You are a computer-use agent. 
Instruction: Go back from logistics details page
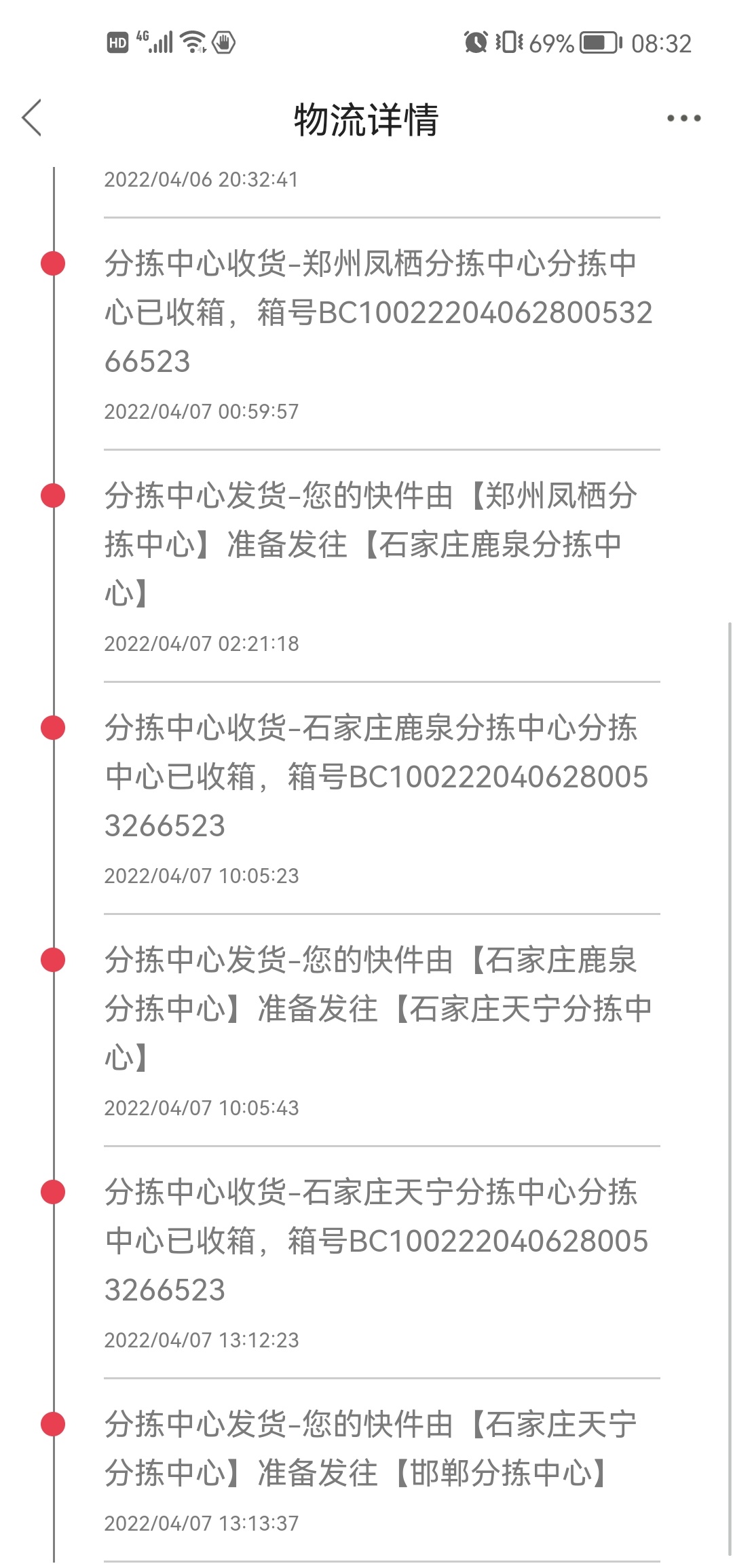coord(32,118)
